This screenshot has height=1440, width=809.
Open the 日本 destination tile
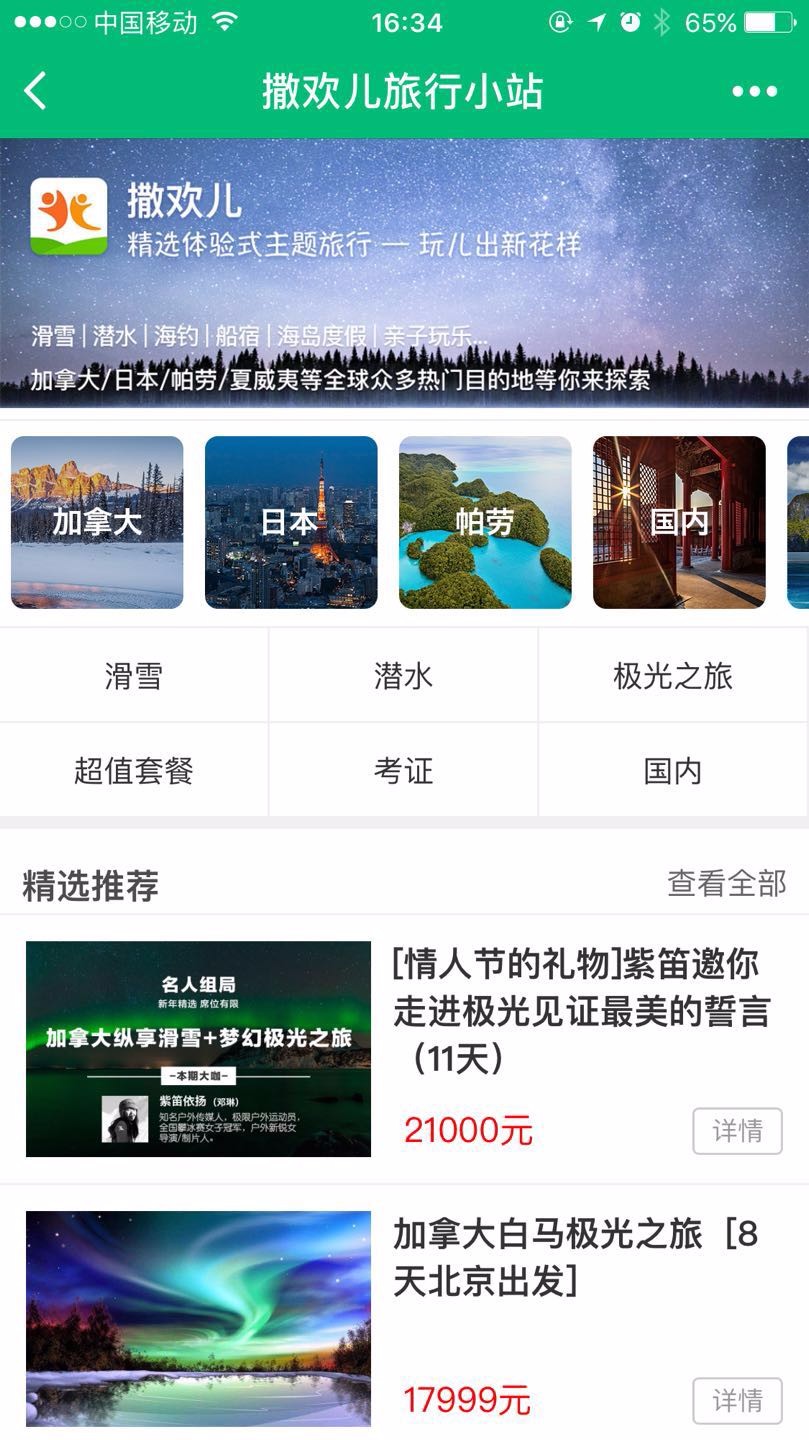point(291,522)
